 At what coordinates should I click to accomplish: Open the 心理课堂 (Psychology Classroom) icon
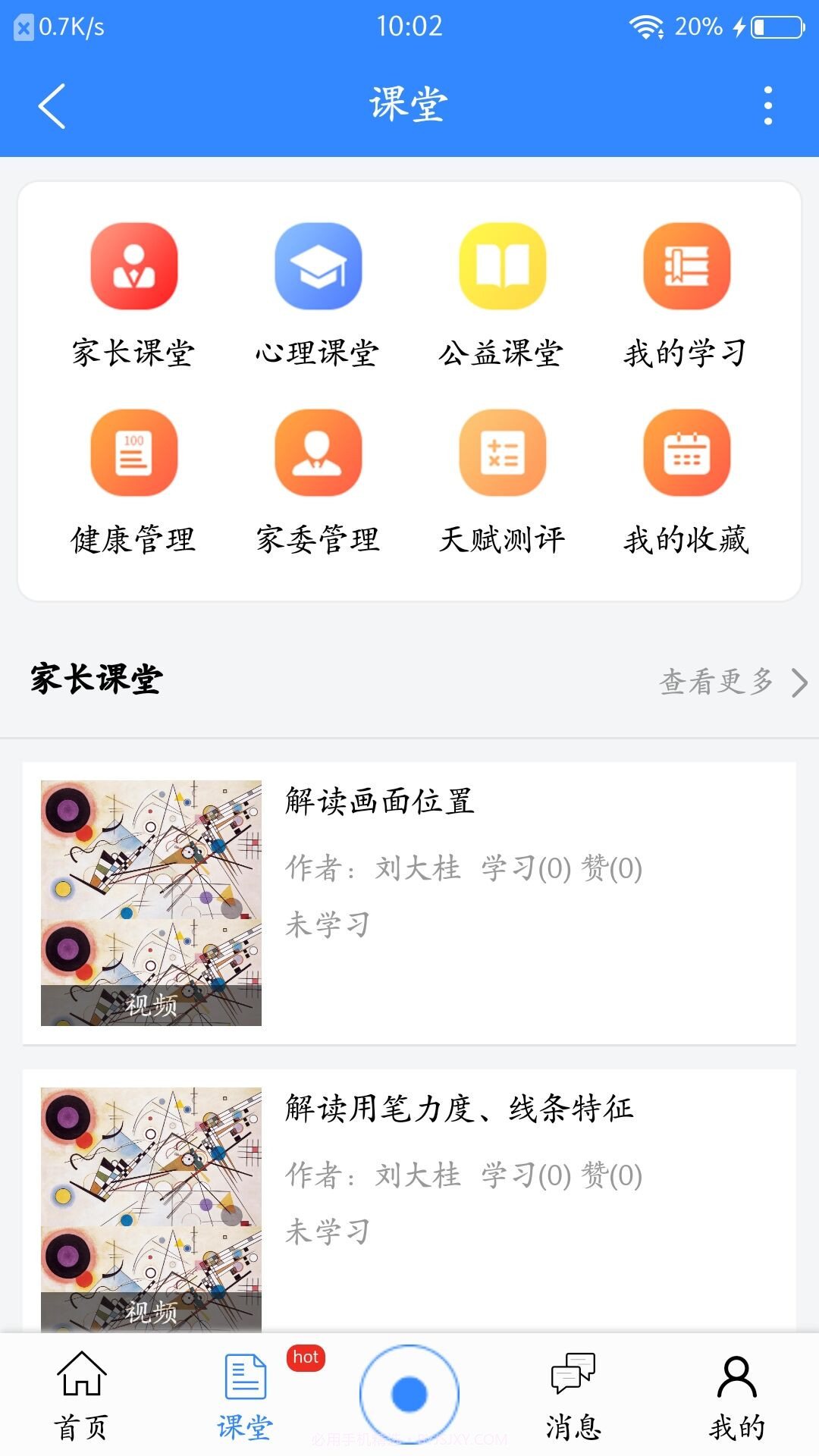click(x=318, y=267)
